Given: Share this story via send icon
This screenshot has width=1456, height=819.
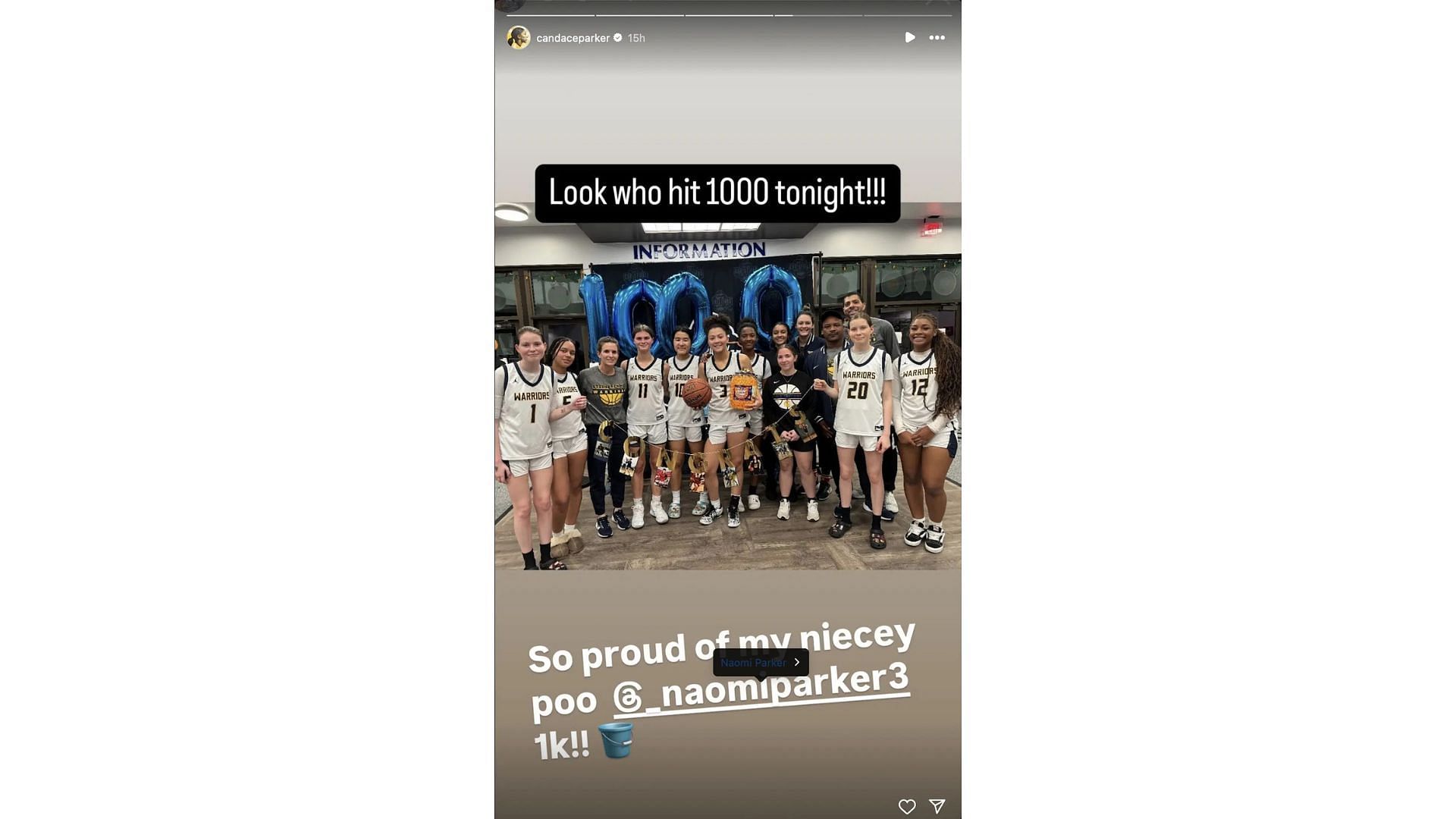Looking at the screenshot, I should click(x=937, y=806).
